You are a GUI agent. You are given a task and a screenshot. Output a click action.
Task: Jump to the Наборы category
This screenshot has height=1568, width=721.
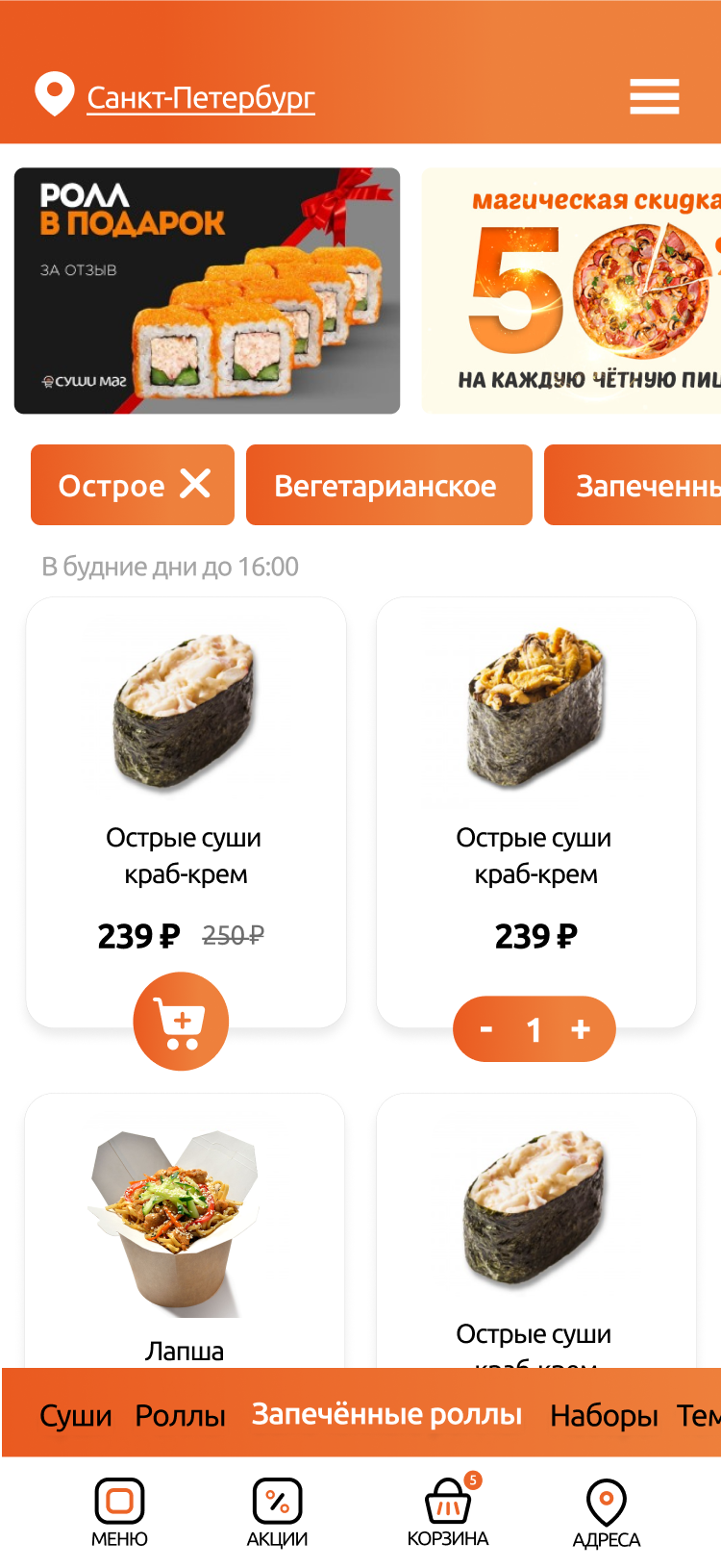click(x=603, y=1415)
